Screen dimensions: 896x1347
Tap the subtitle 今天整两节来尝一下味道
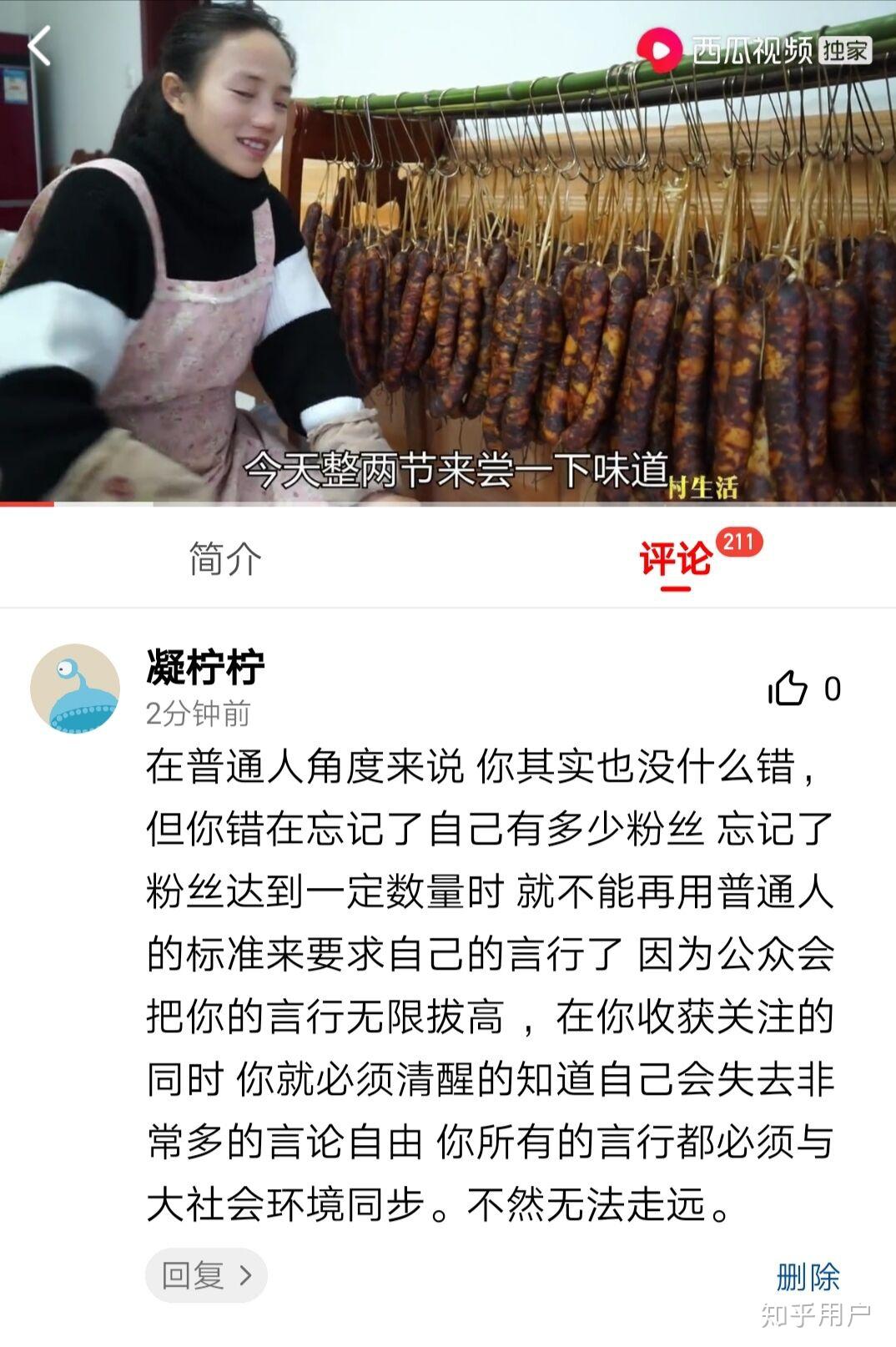click(457, 471)
